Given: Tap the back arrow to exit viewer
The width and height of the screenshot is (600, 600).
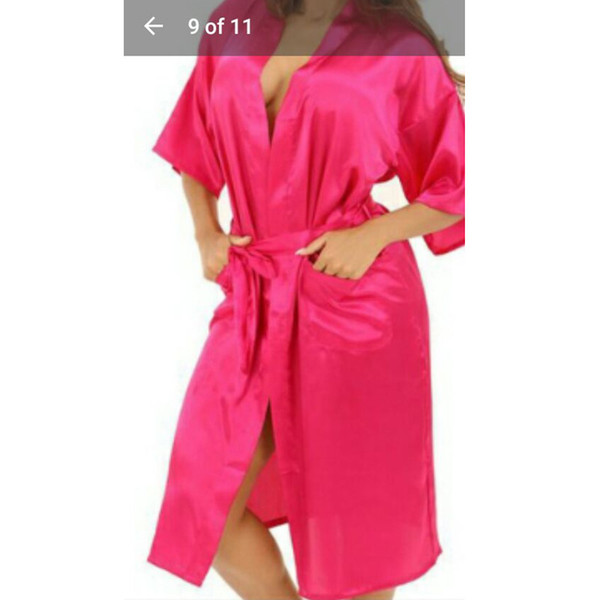Looking at the screenshot, I should coord(153,27).
